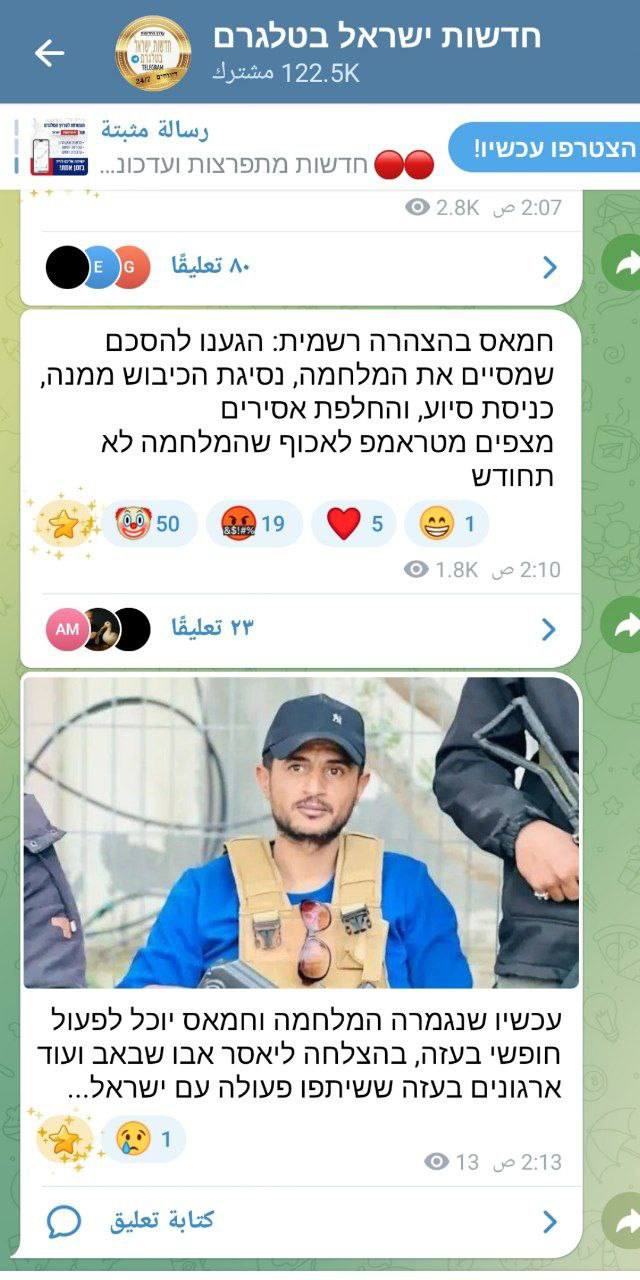The image size is (640, 1280).
Task: Tap the הצטרפו עכשיו! join button
Action: coord(544,148)
